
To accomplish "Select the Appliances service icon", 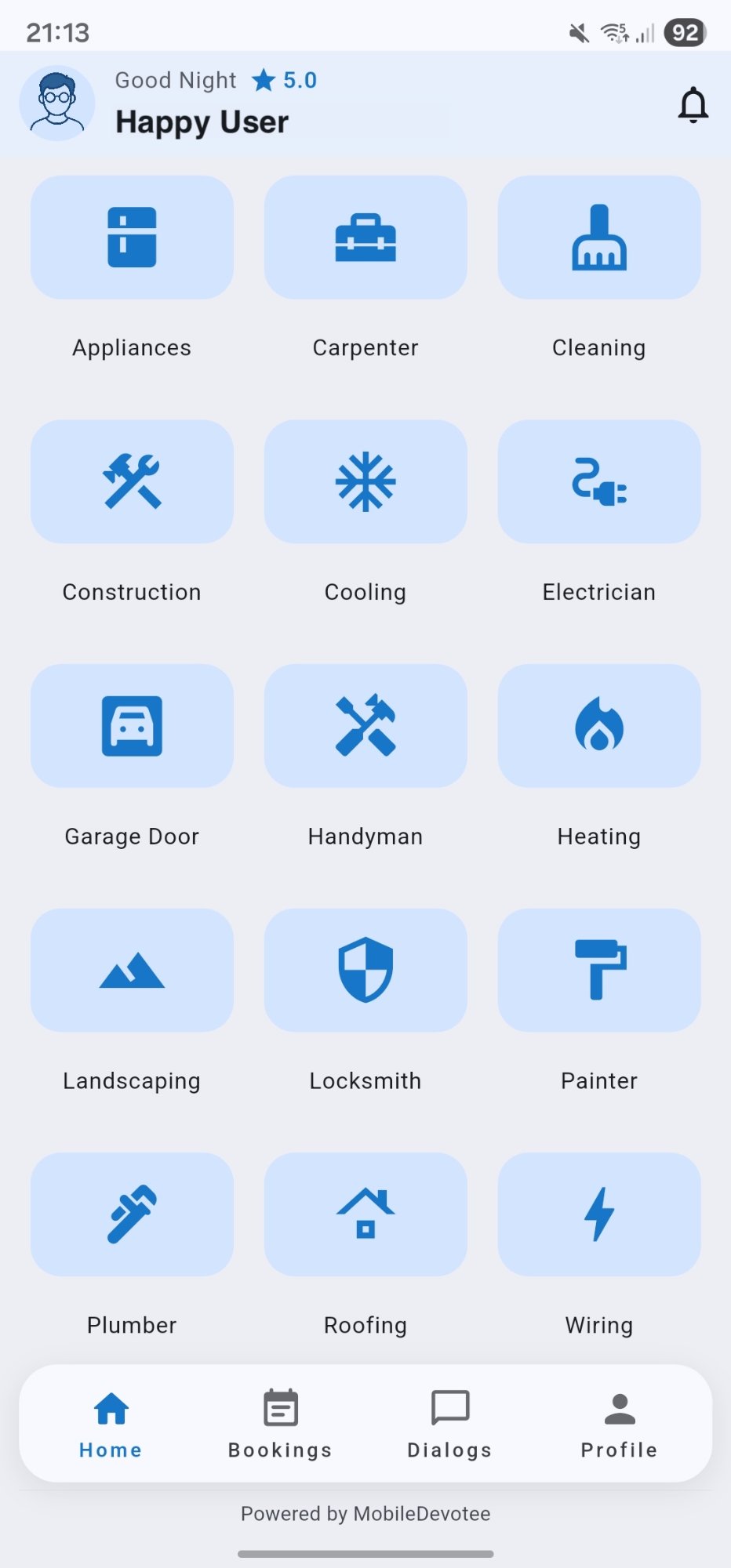I will 131,238.
